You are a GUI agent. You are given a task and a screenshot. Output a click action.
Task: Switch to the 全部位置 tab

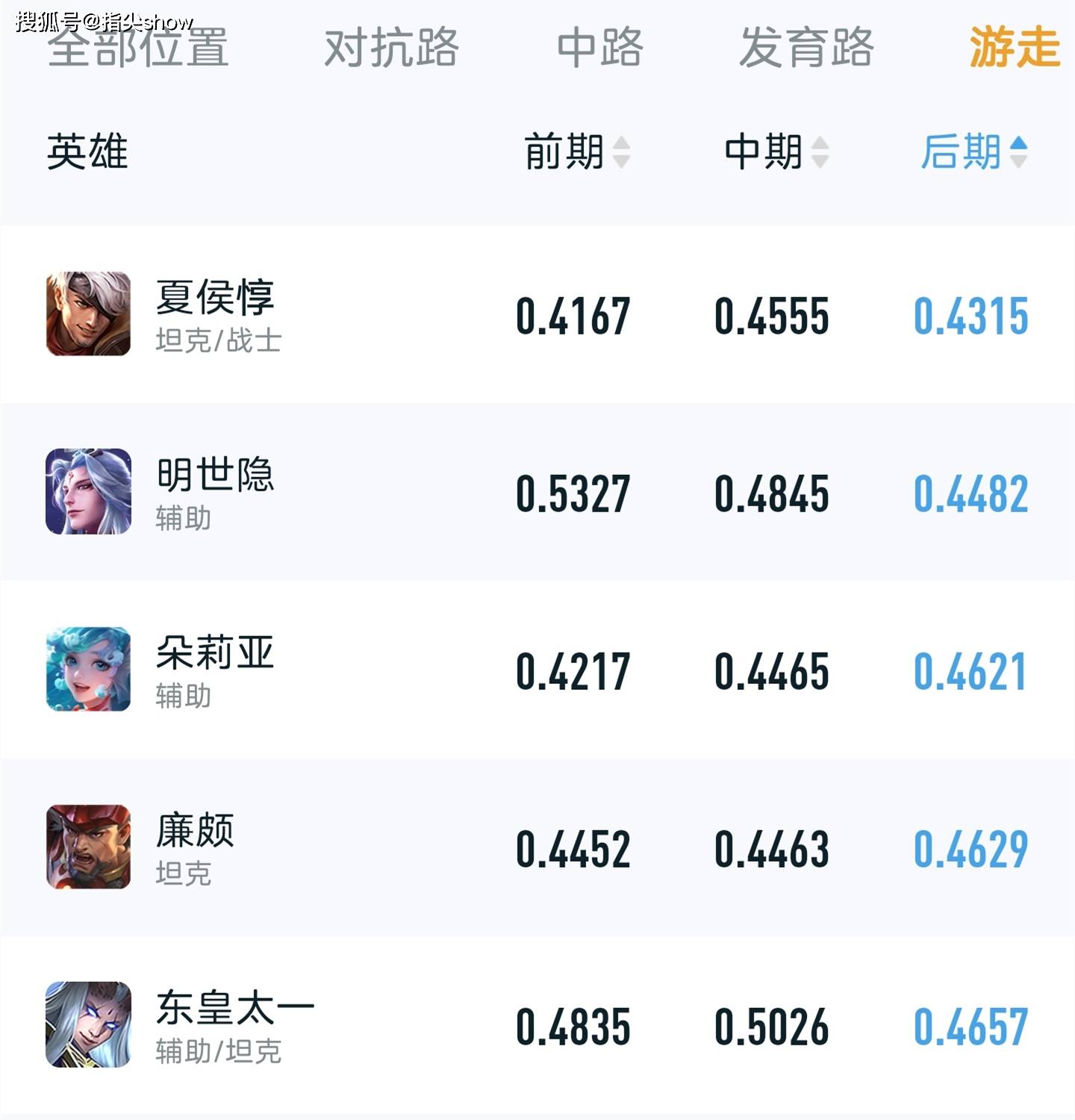pyautogui.click(x=138, y=47)
